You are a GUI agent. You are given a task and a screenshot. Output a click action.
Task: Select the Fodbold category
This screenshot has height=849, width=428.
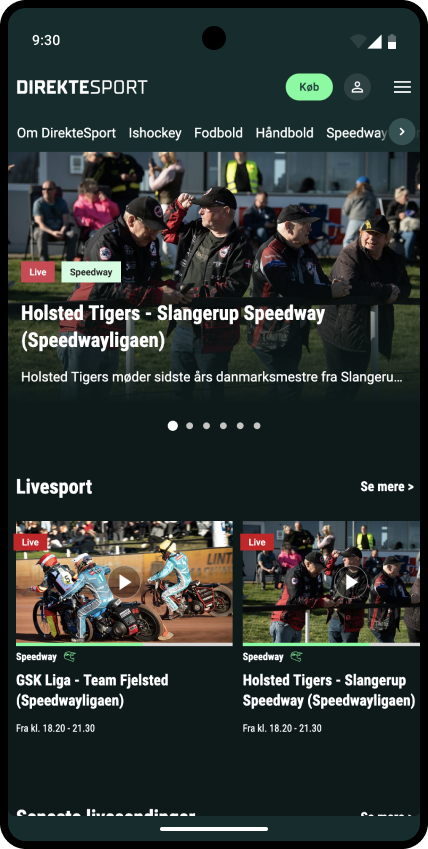coord(218,133)
